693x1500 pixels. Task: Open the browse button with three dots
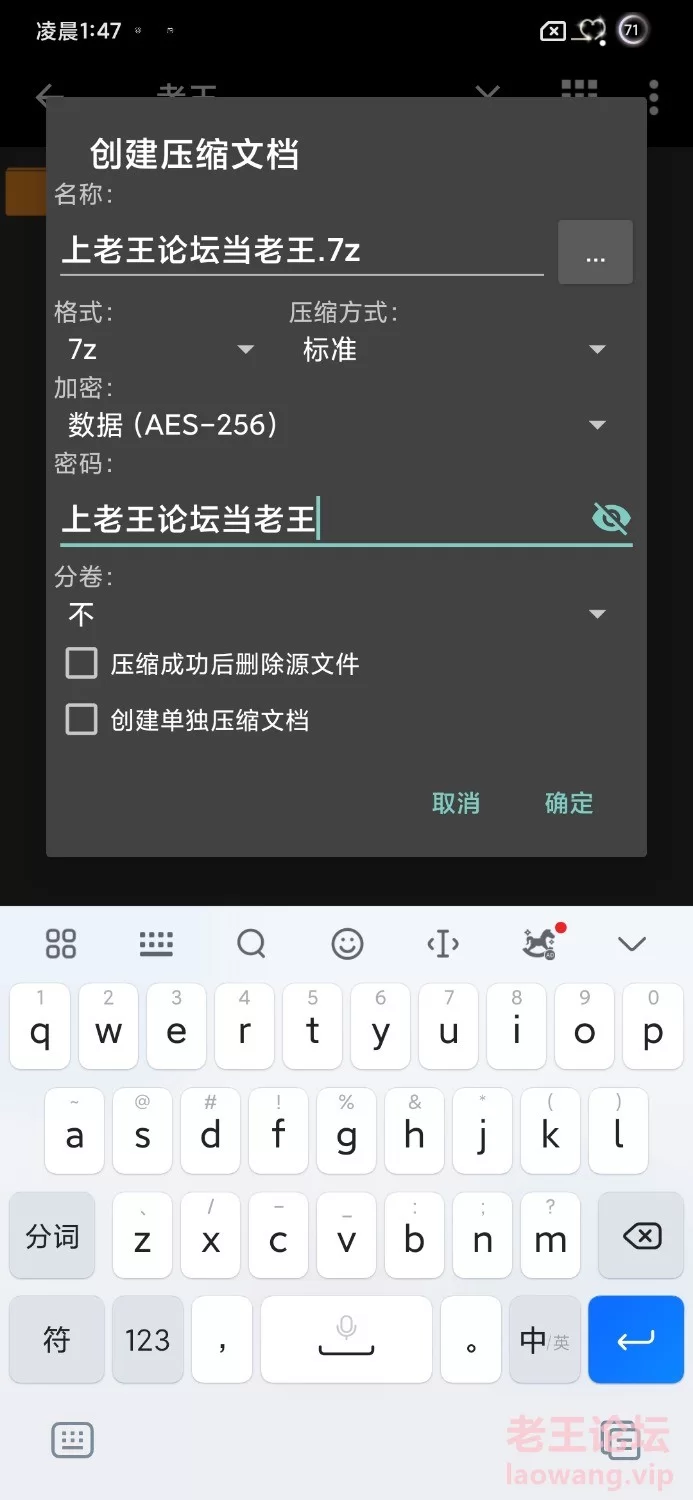coord(595,253)
